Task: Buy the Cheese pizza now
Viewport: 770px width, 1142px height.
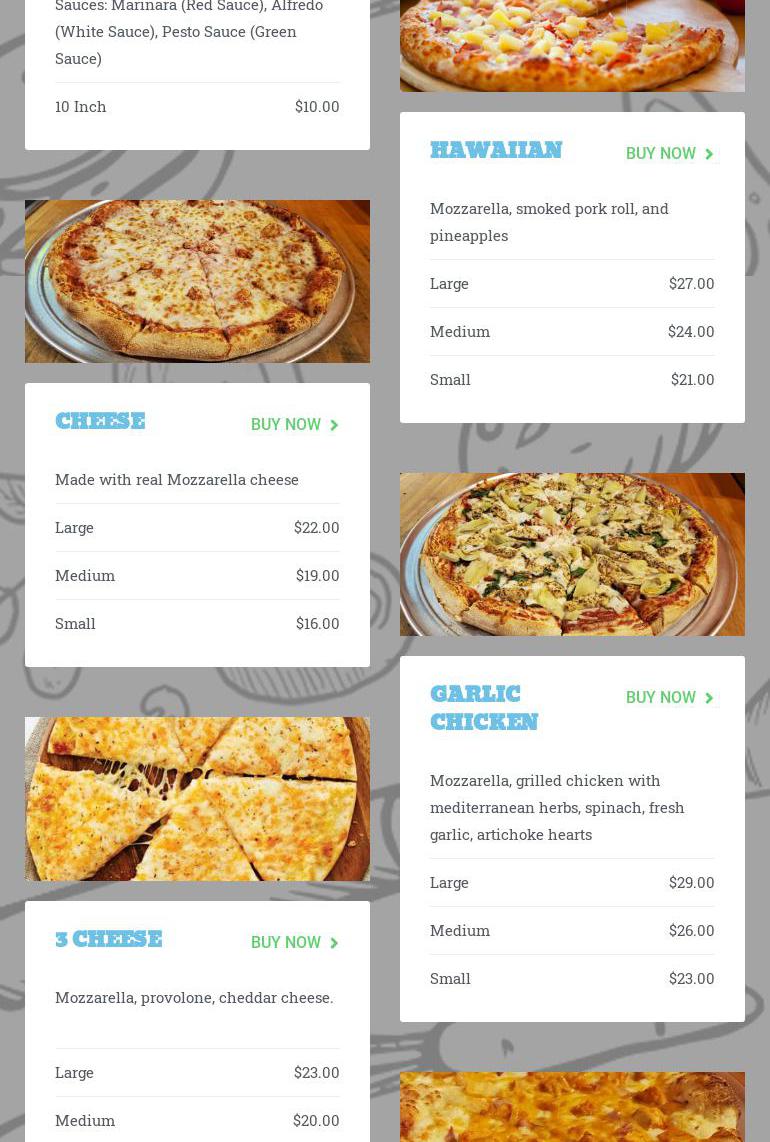Action: (x=295, y=425)
